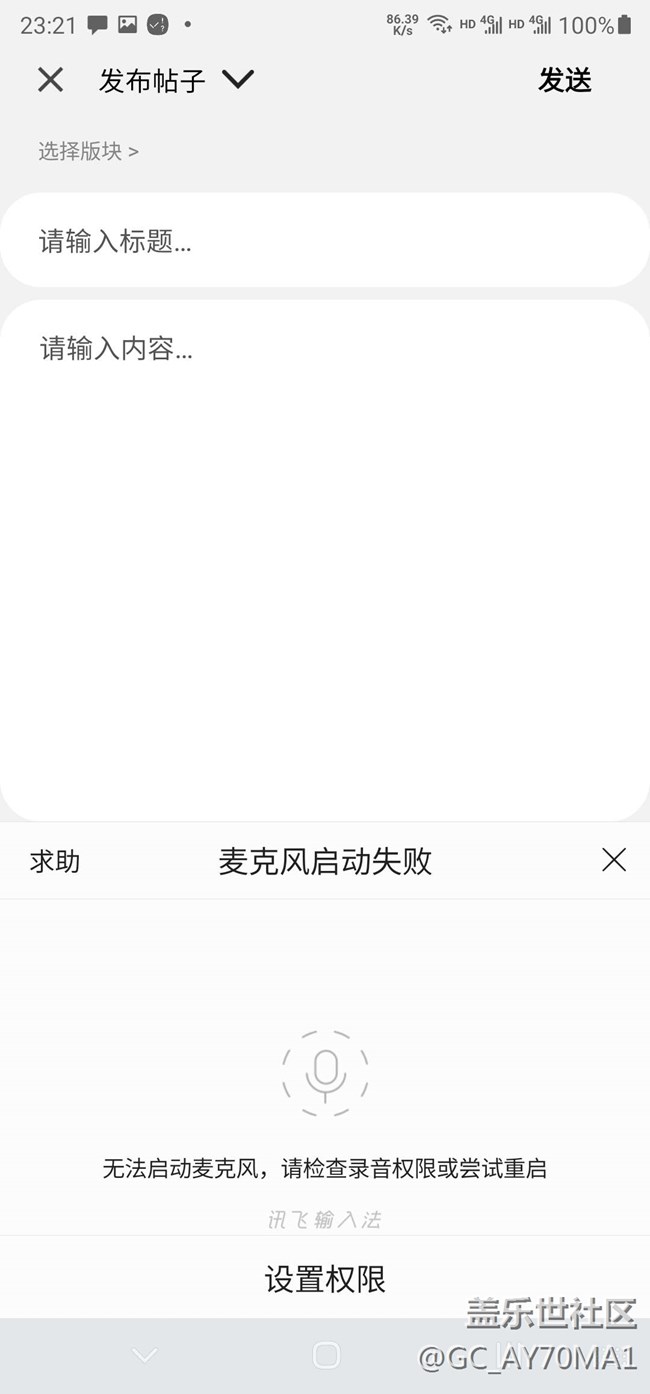Focus the 请输入内容 content field
Screen dimensions: 650x1394
[325, 560]
